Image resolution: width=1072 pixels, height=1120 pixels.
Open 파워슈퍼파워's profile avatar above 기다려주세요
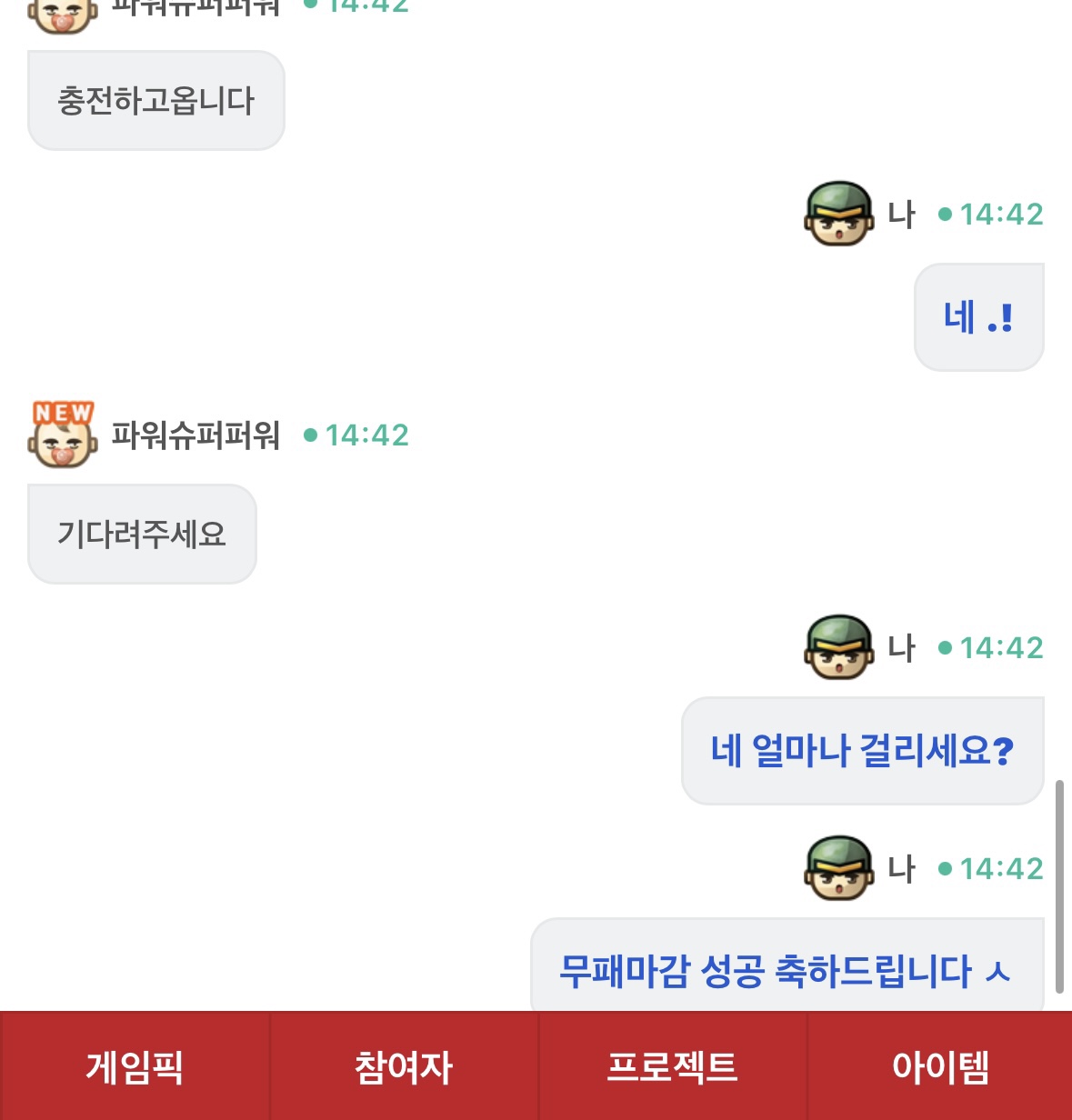pos(62,436)
